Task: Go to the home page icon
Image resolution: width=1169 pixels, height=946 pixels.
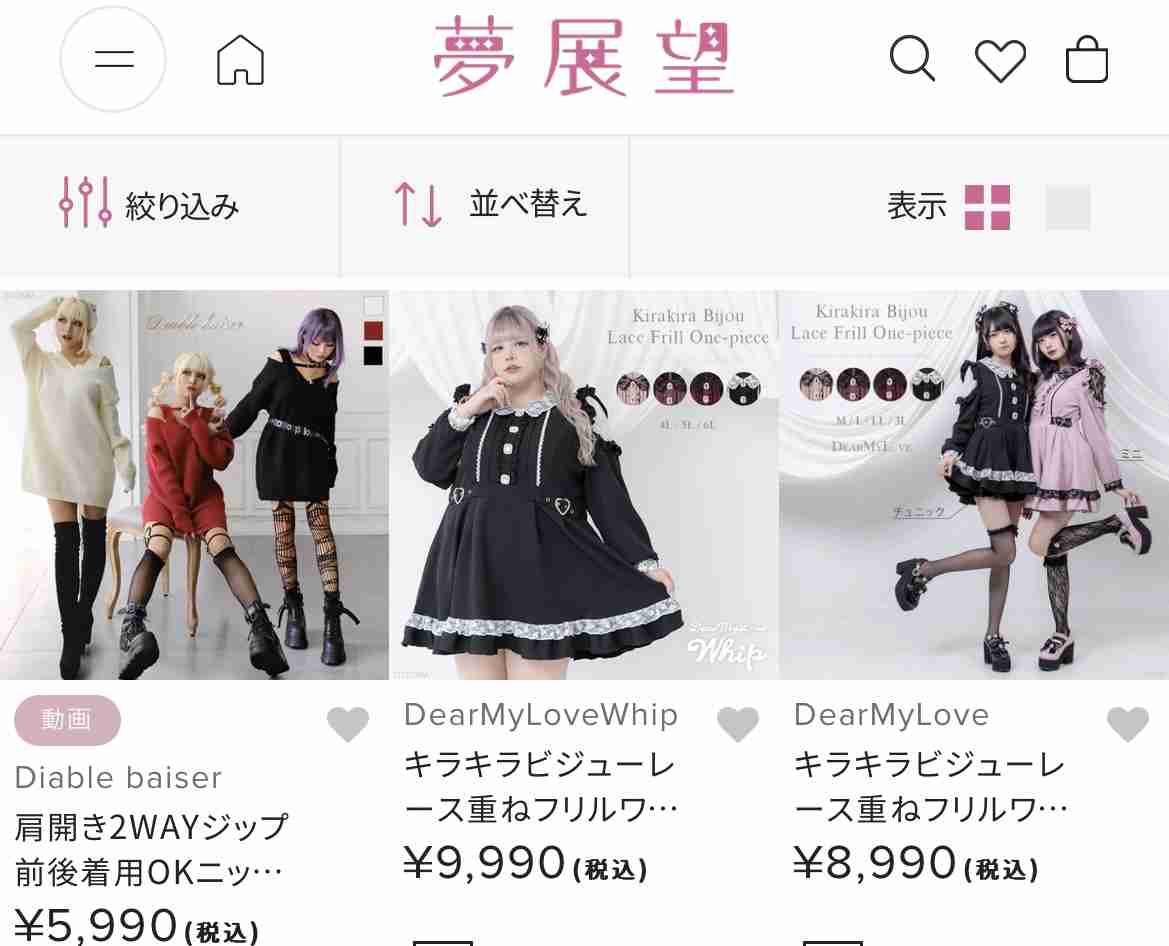Action: pos(241,61)
